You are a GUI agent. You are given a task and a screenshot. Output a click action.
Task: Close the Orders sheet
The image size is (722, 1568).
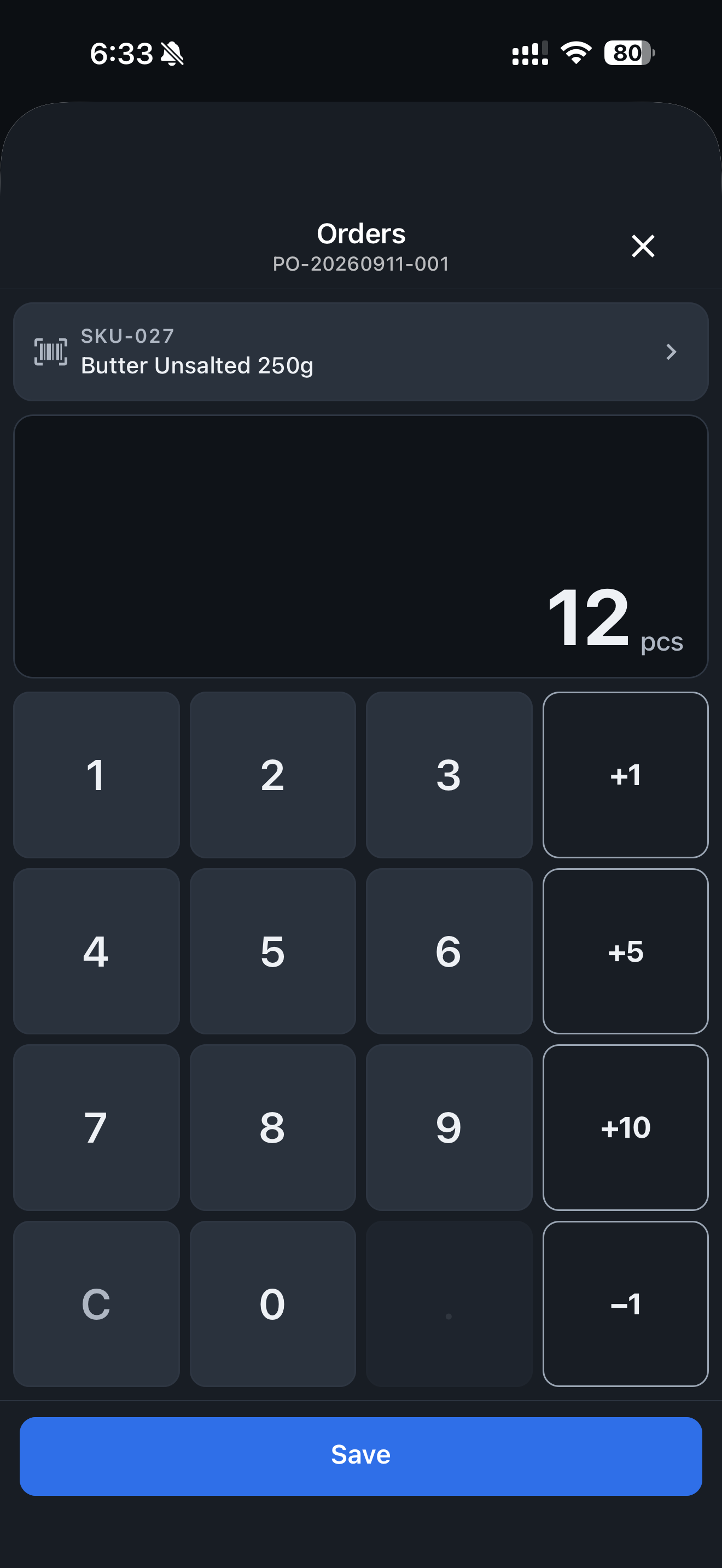coord(643,247)
